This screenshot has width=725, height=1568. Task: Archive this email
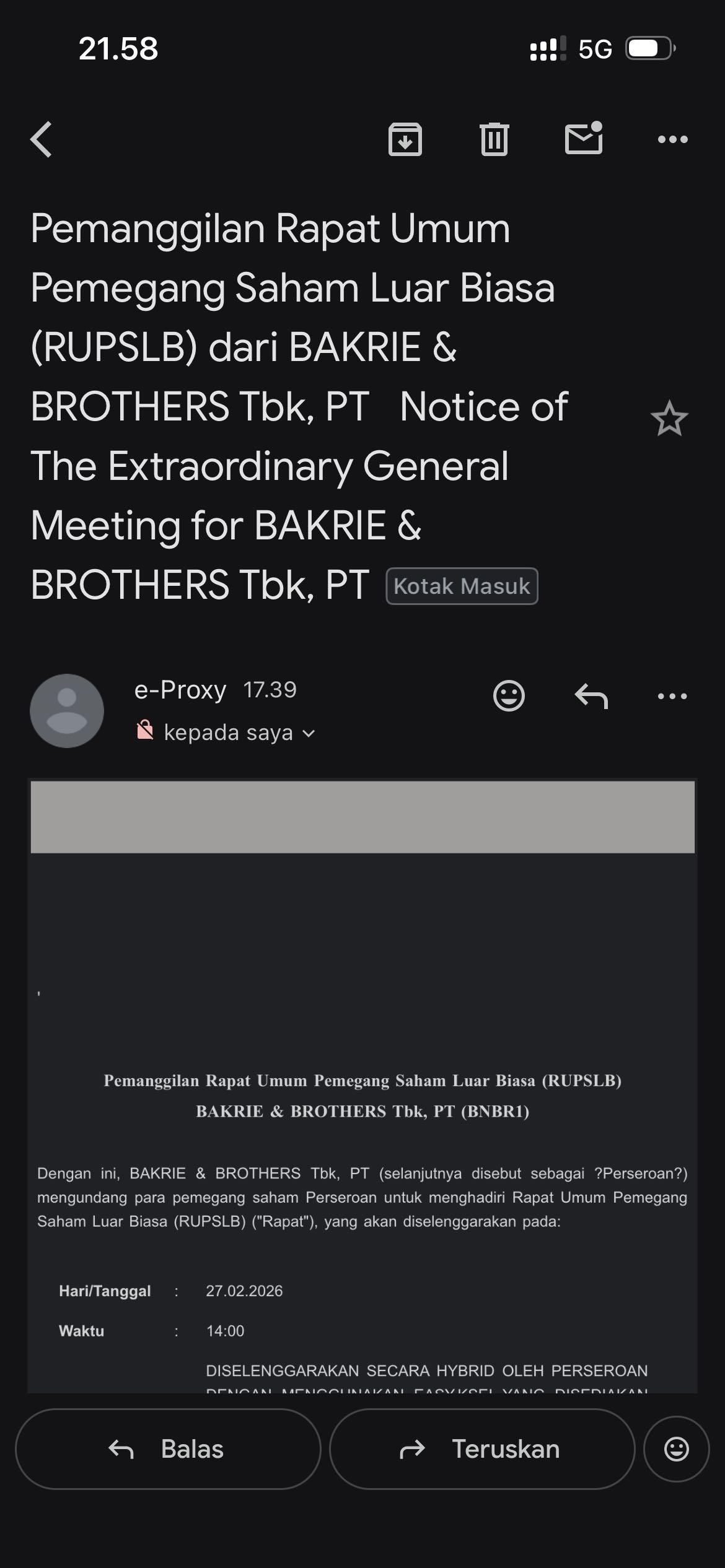click(405, 139)
